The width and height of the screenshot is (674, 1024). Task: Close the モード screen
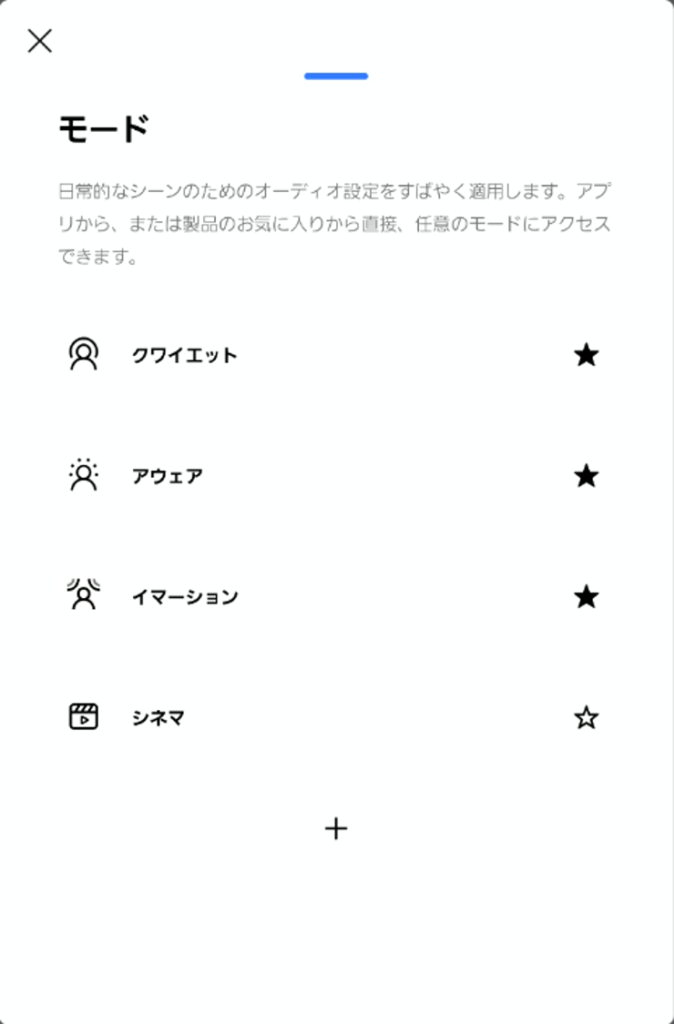pyautogui.click(x=40, y=41)
